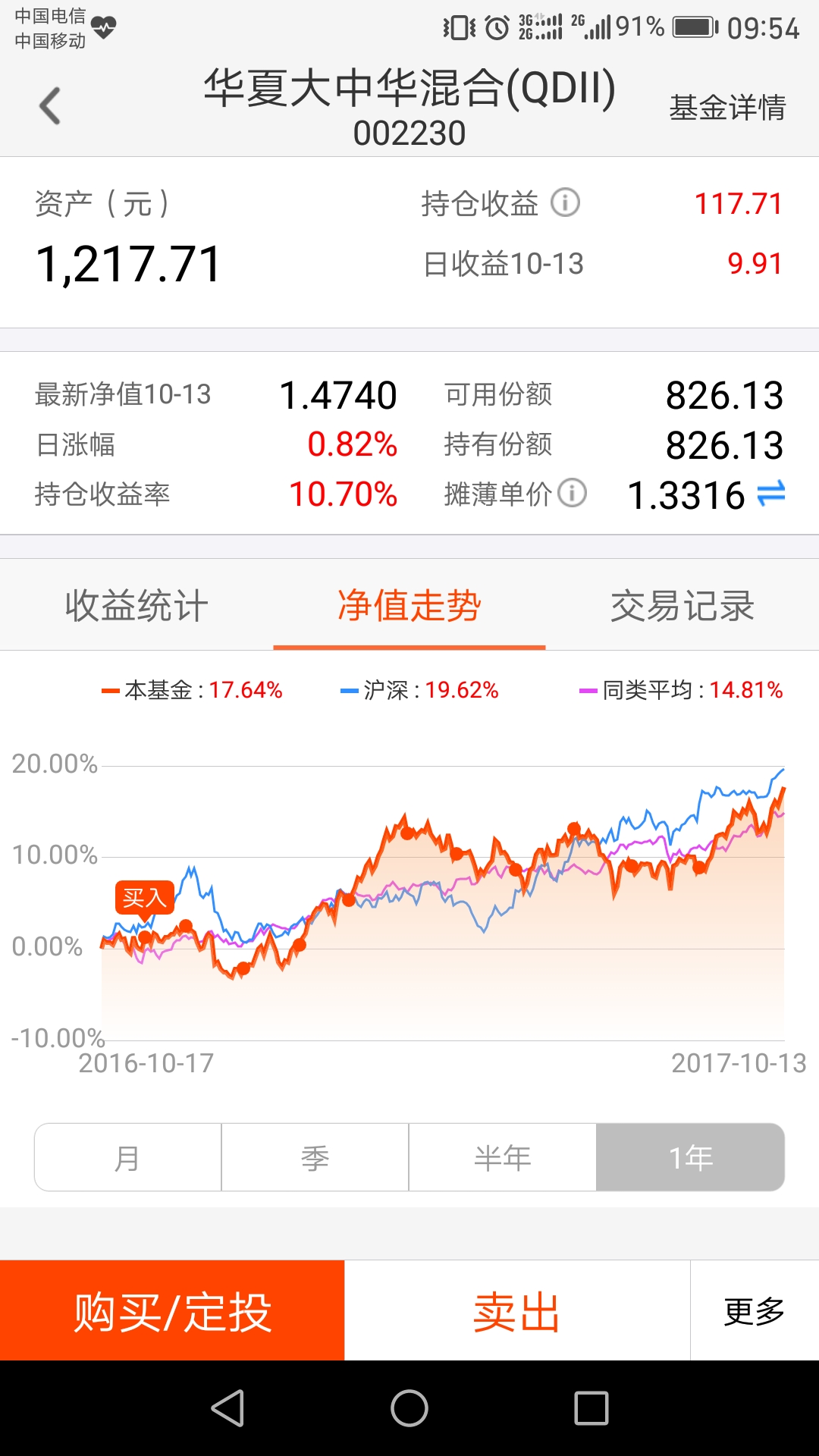Screen dimensions: 819x1456
Task: Open 基金详情 fund details
Action: (727, 107)
